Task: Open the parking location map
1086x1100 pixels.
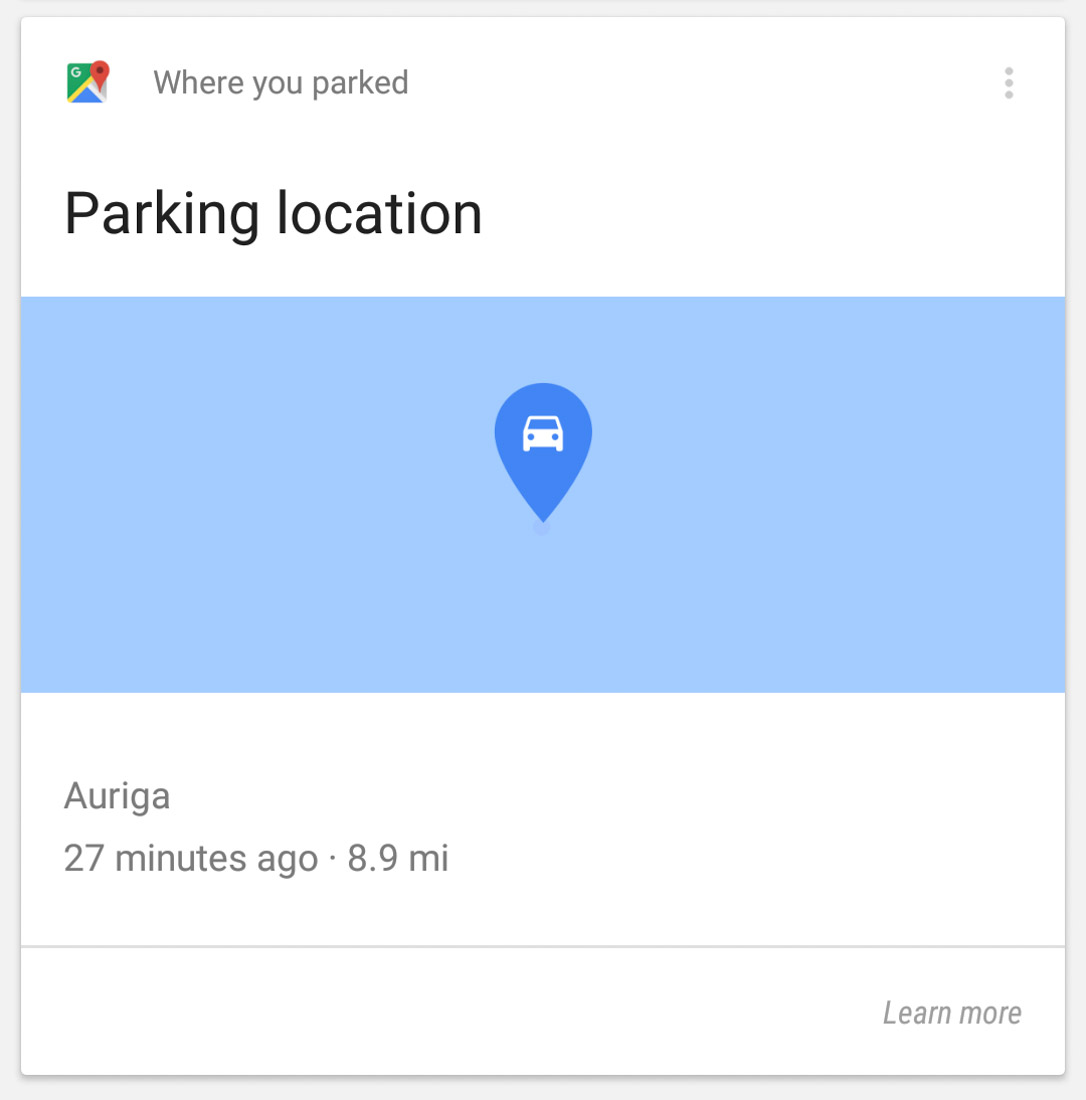Action: pyautogui.click(x=542, y=494)
